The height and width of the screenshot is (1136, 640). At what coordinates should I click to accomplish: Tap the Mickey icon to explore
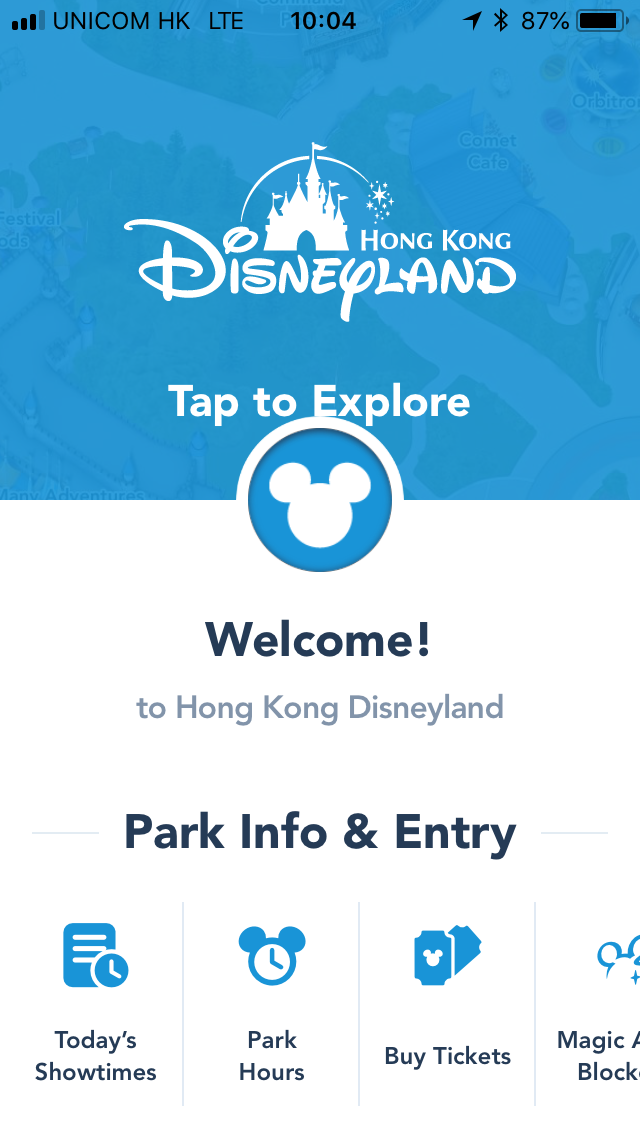click(320, 500)
